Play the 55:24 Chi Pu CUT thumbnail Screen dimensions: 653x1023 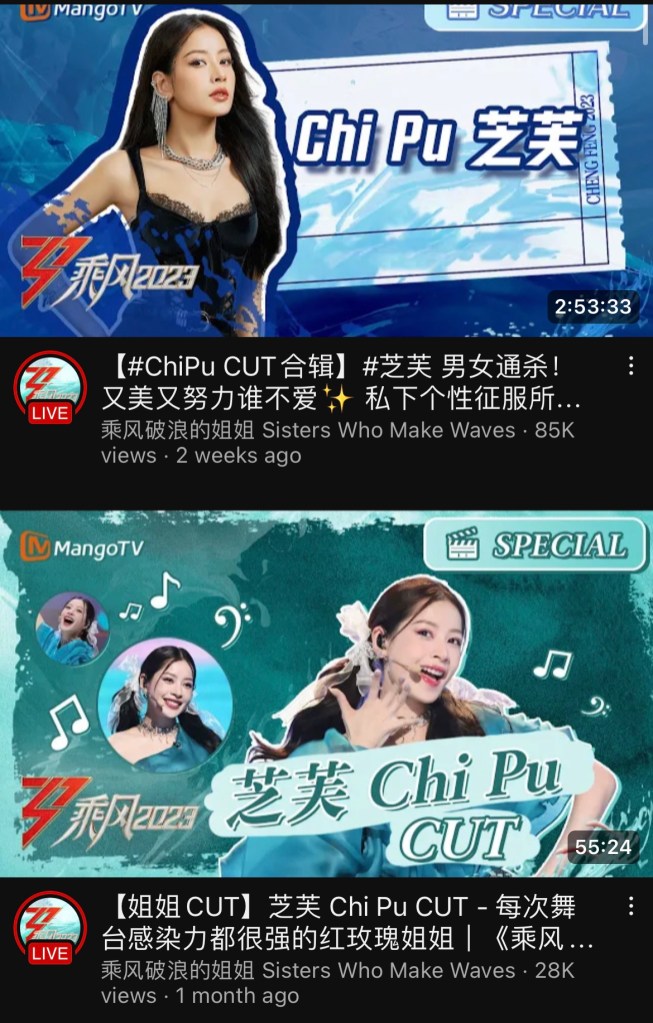coord(326,695)
